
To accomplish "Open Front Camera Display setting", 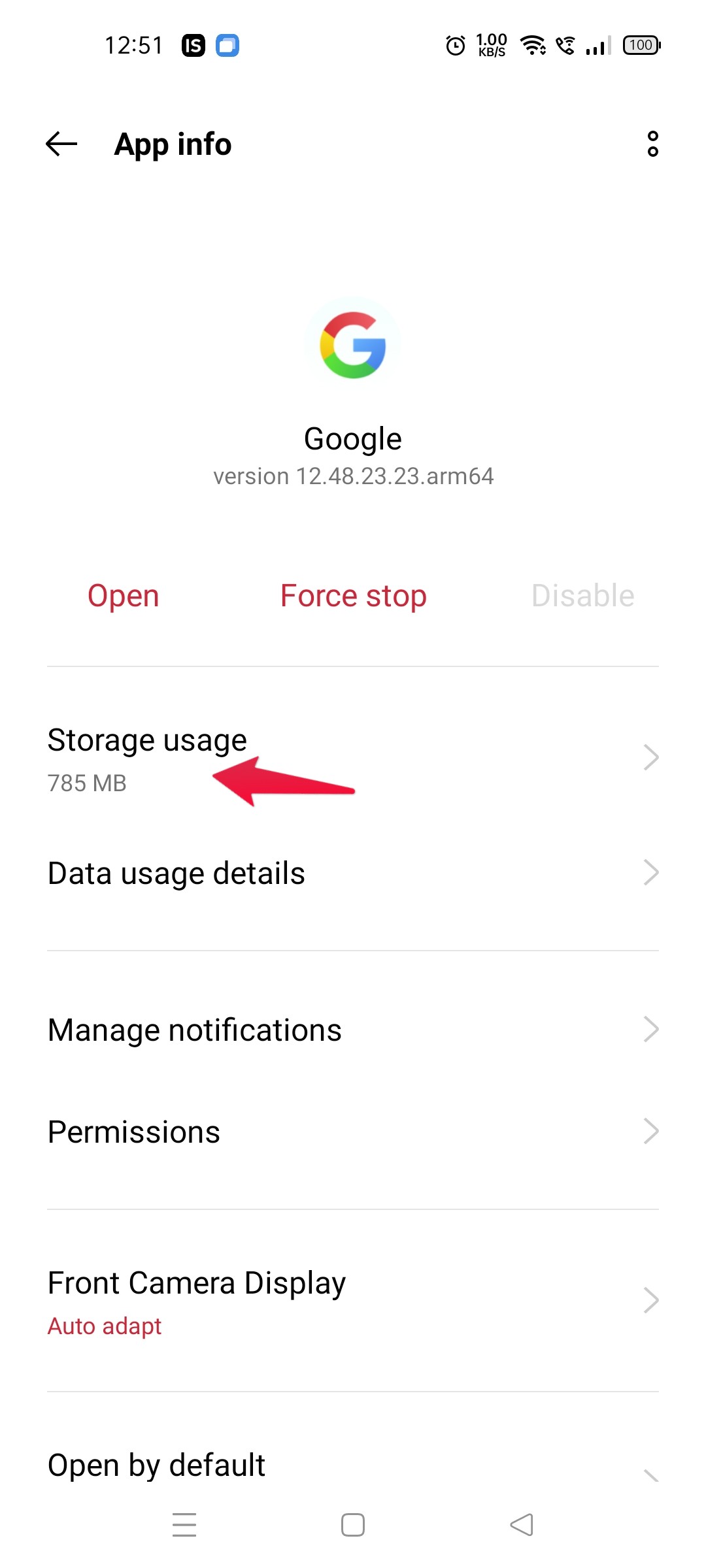I will click(353, 1300).
